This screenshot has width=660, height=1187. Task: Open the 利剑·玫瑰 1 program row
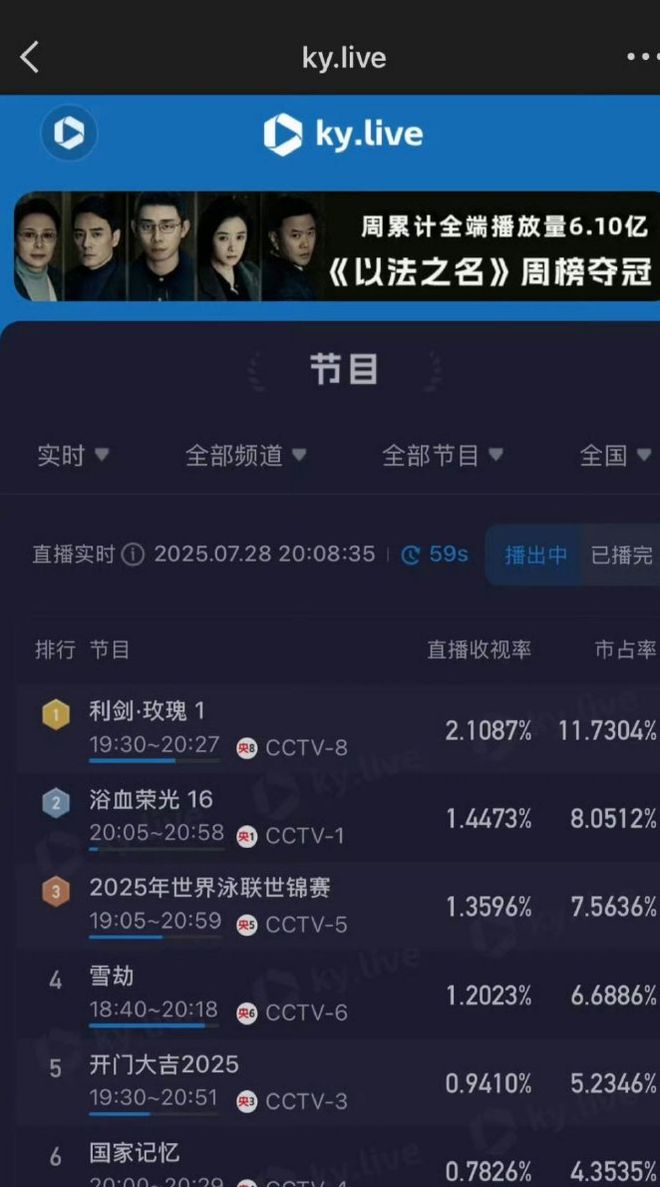(x=330, y=729)
